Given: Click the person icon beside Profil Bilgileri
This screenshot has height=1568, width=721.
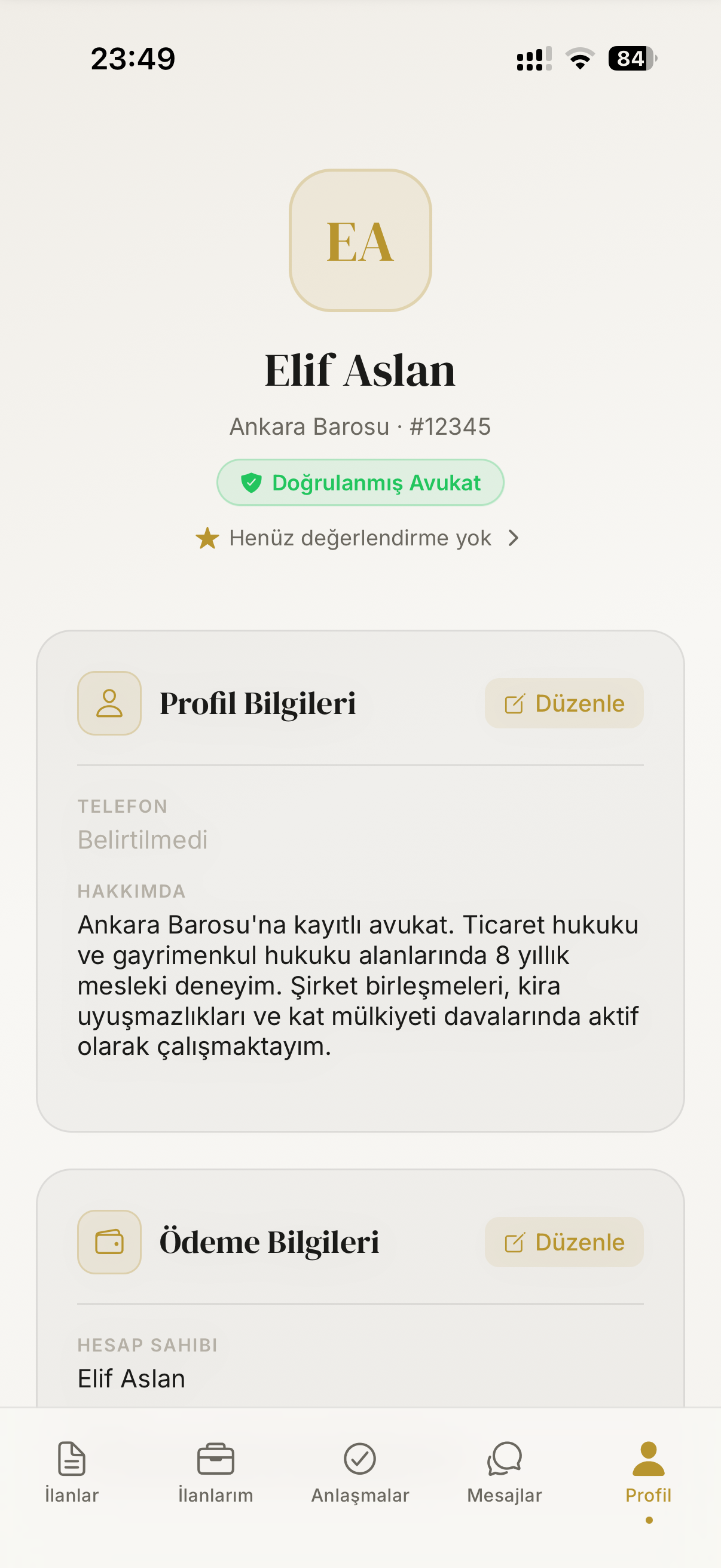Looking at the screenshot, I should tap(109, 703).
